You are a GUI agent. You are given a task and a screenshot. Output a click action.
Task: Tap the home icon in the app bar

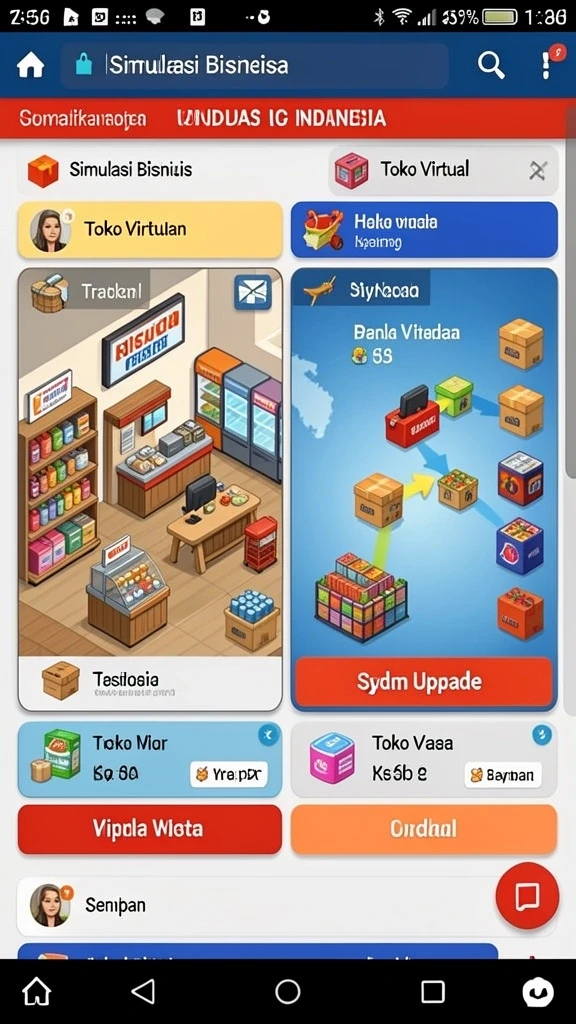point(31,65)
